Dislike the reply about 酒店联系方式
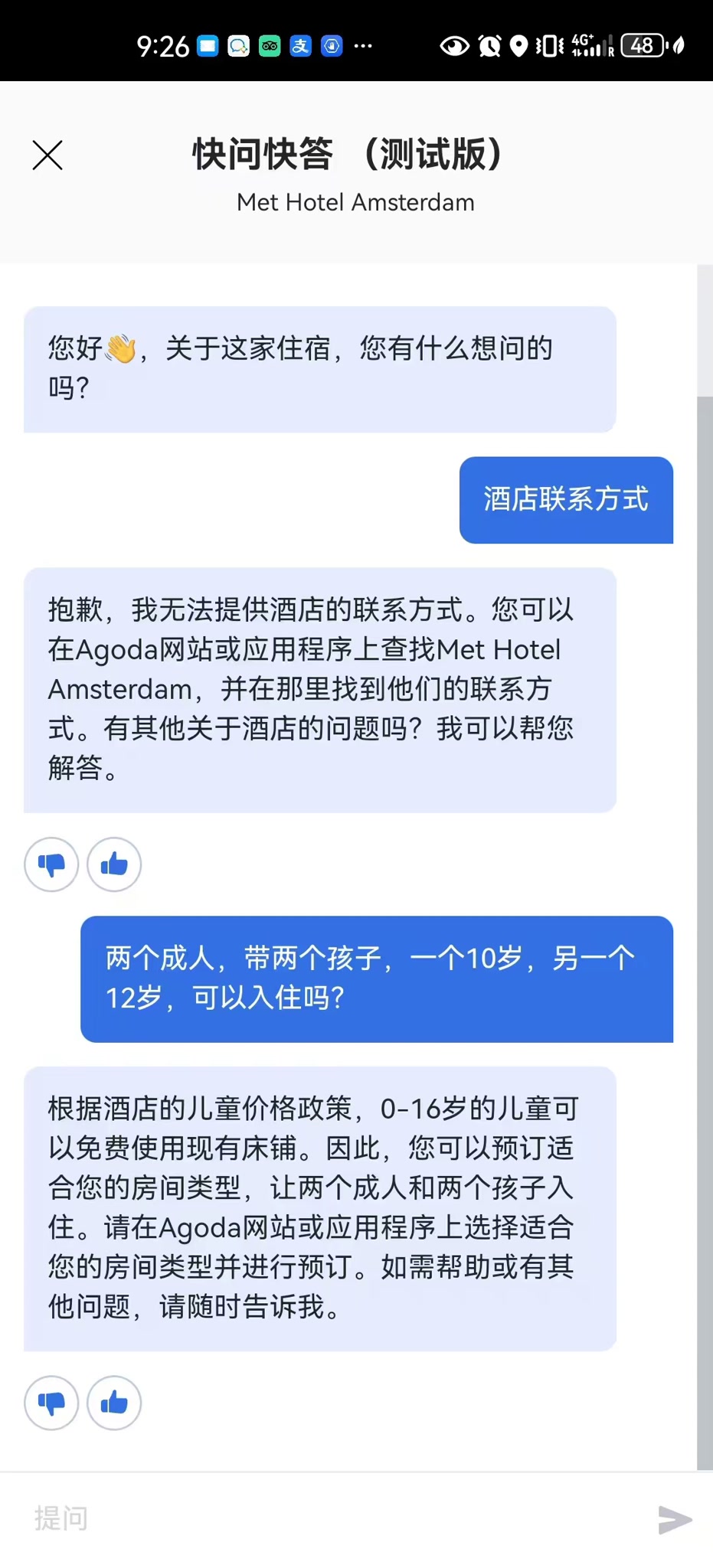The width and height of the screenshot is (713, 1568). (51, 864)
